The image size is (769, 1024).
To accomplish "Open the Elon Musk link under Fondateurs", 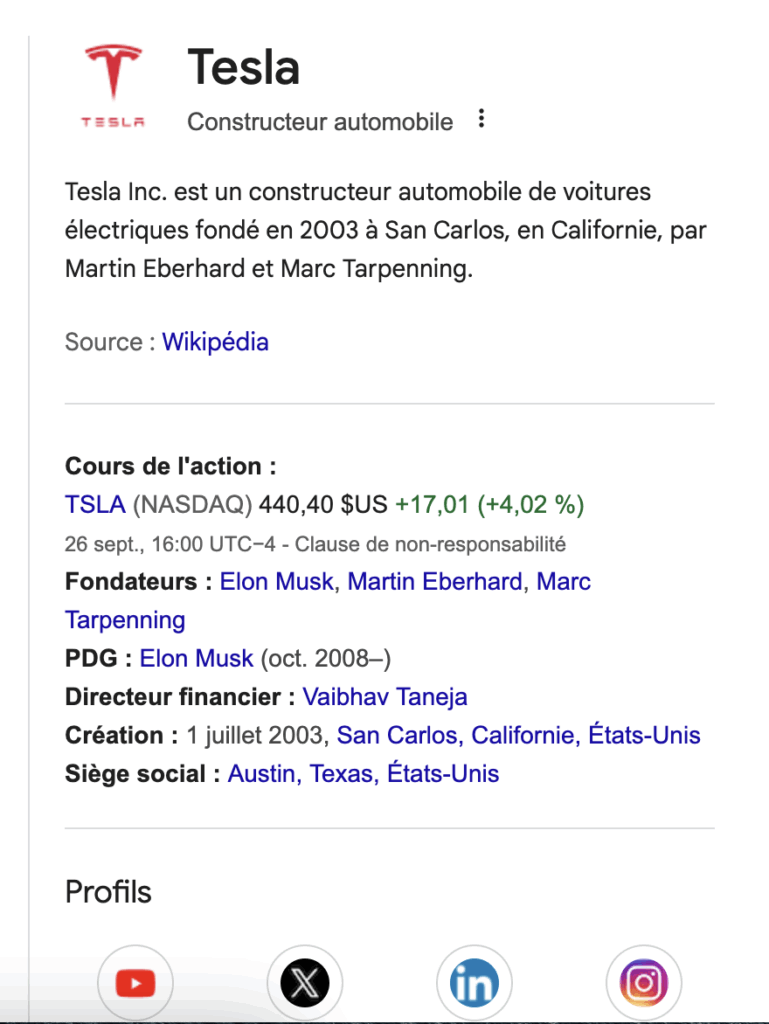I will pyautogui.click(x=276, y=581).
